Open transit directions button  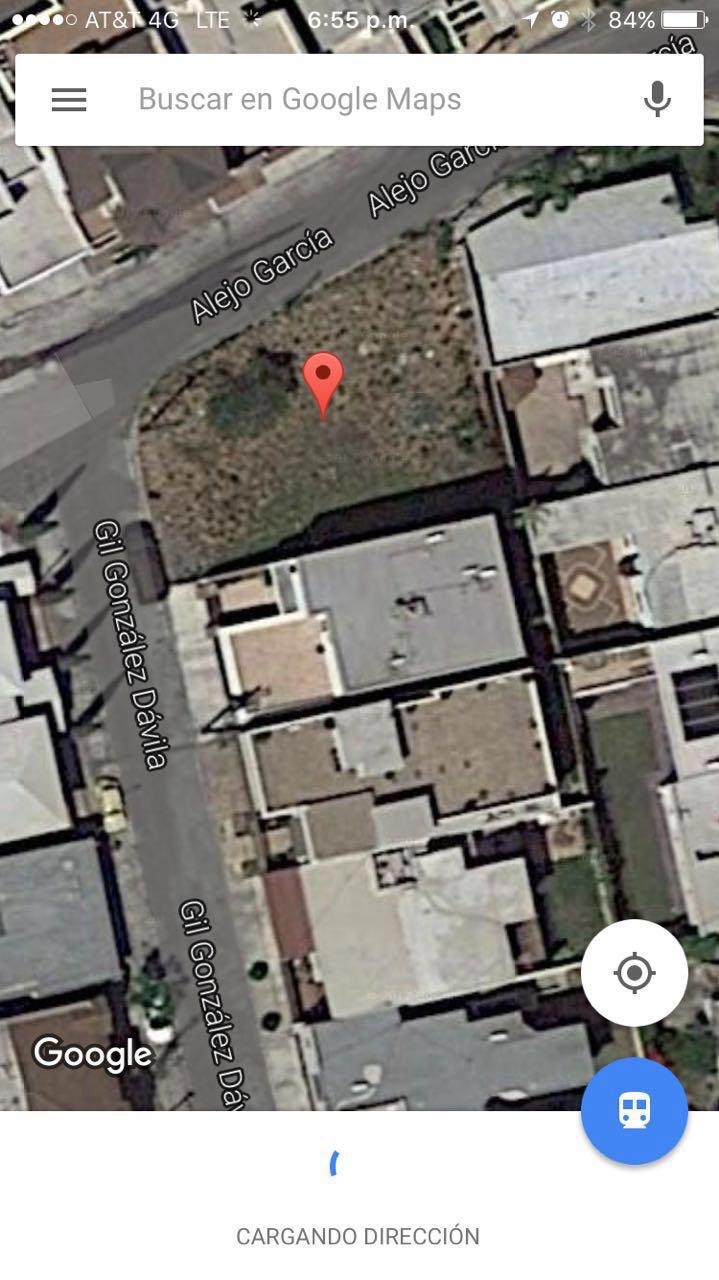[x=634, y=1110]
